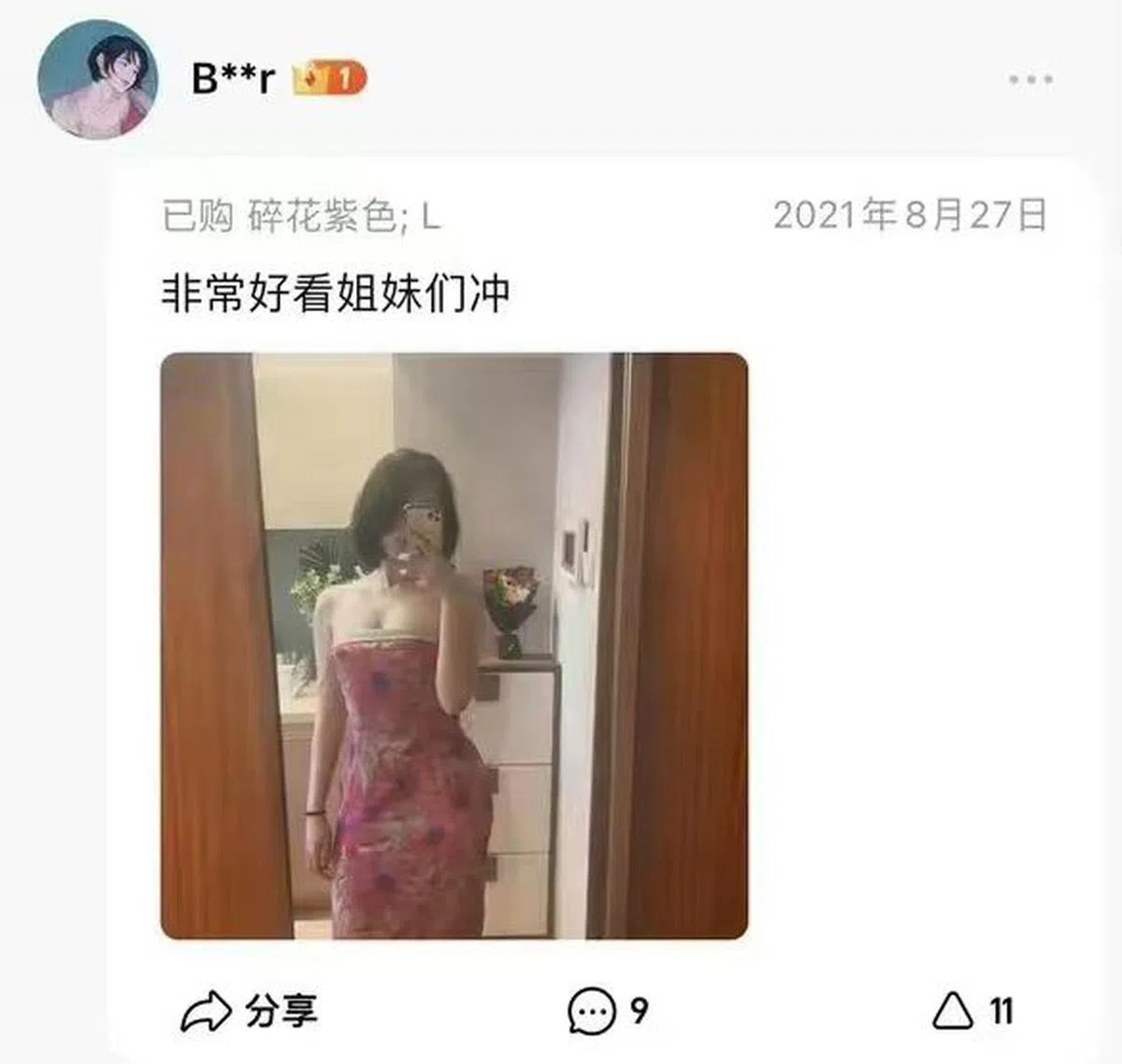Open the review's 9 comments

click(607, 1011)
